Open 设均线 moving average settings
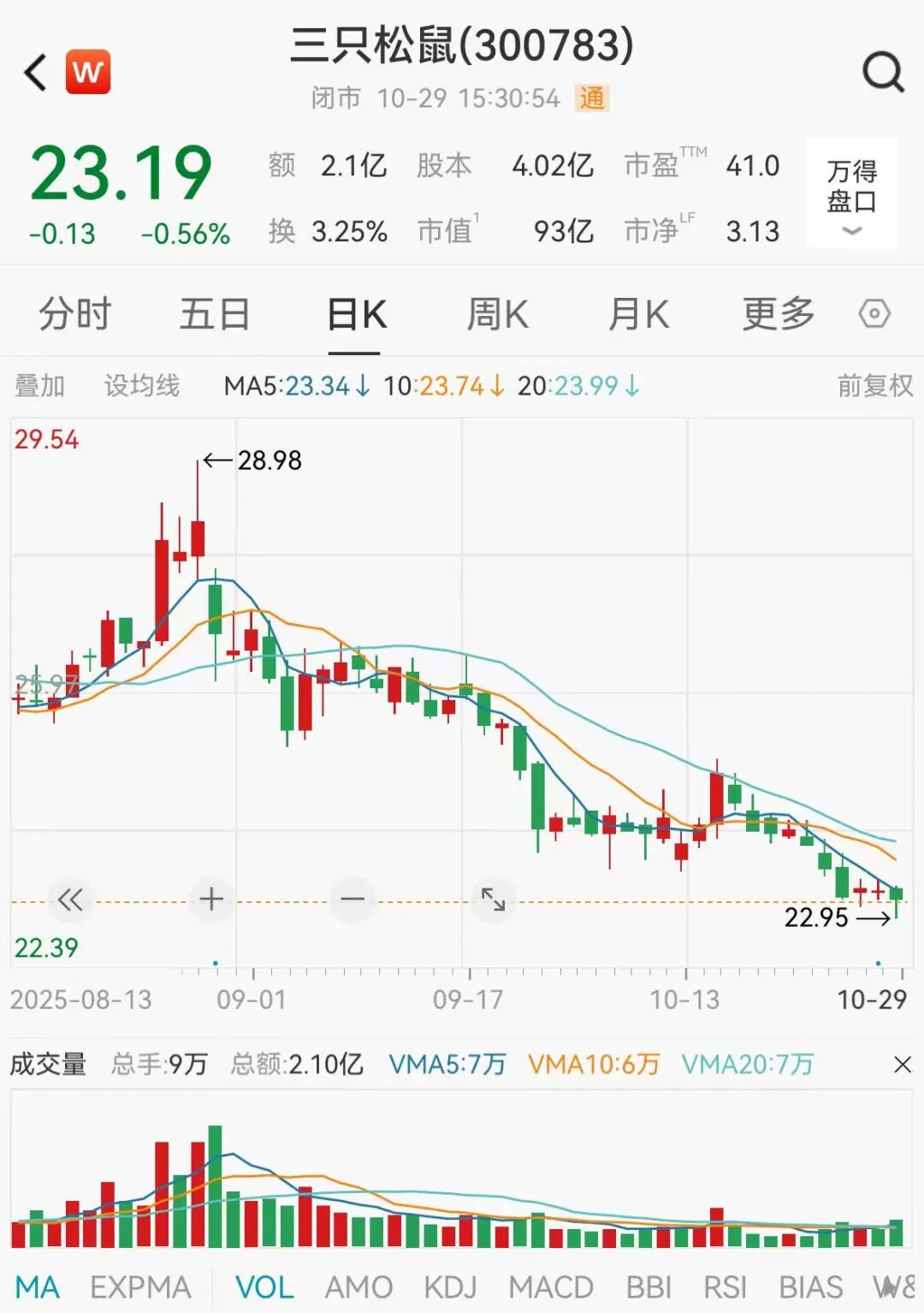924x1313 pixels. [142, 386]
